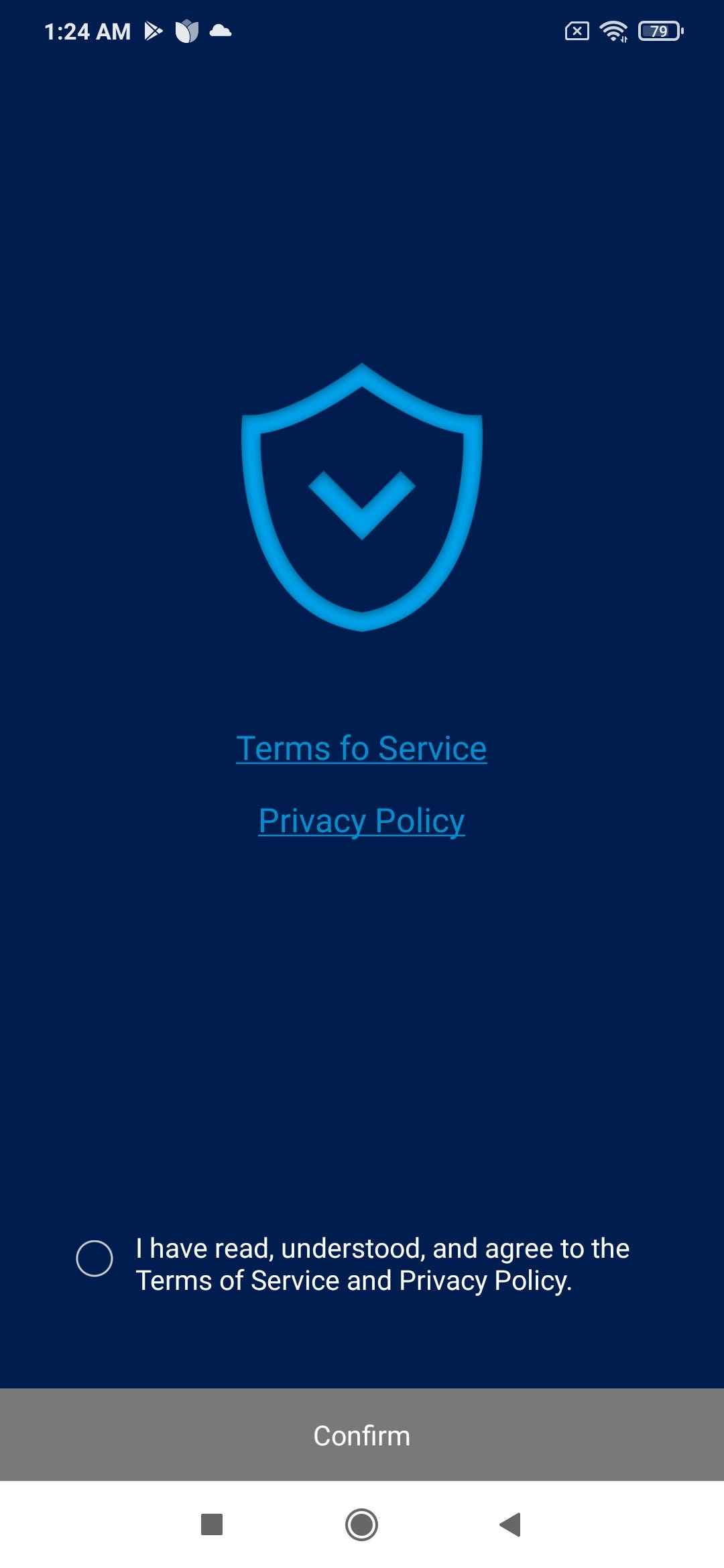Image resolution: width=724 pixels, height=1568 pixels.
Task: Check the agree to terms radio button
Action: 95,1258
